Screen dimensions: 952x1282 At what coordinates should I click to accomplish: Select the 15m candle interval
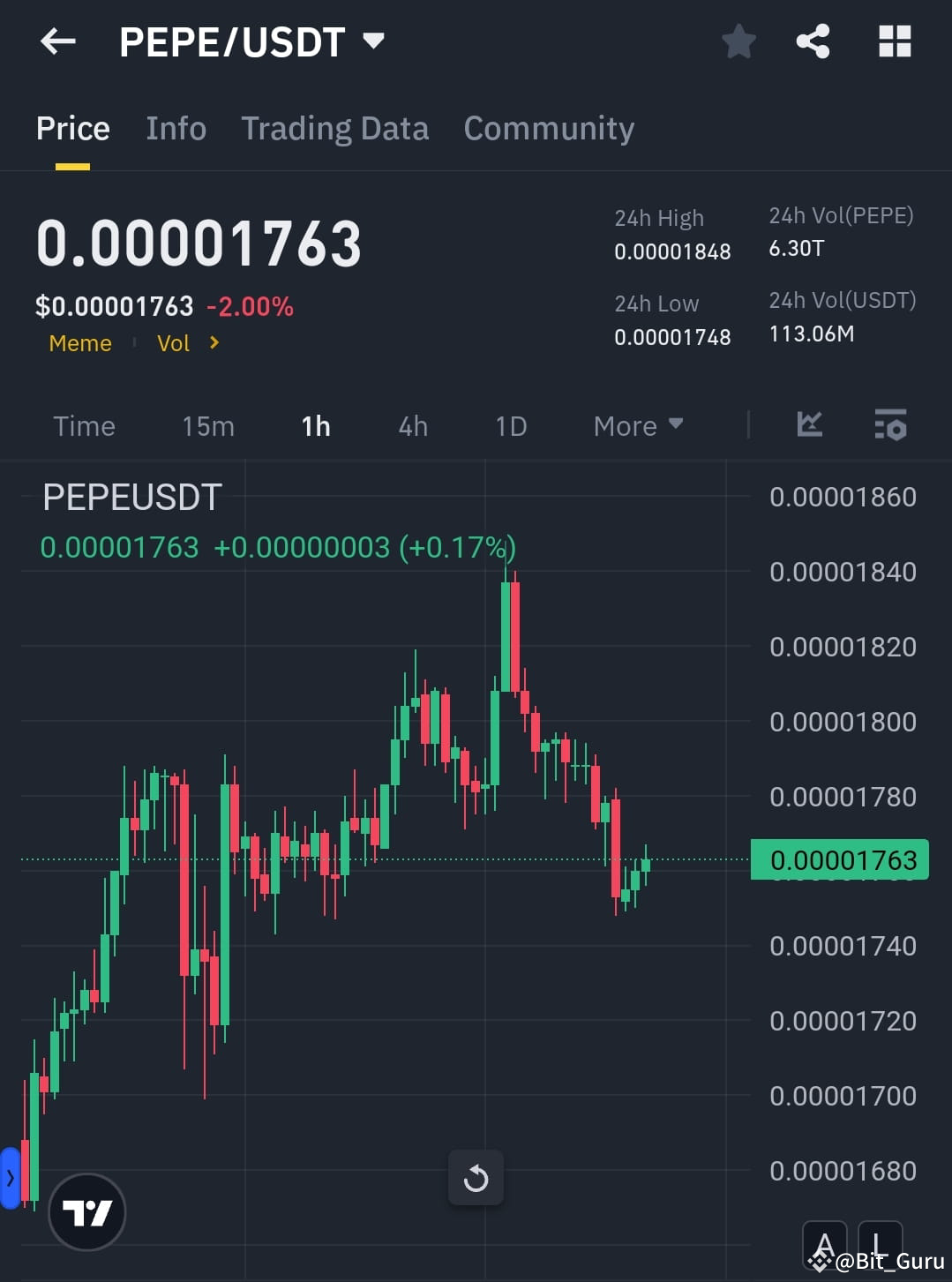(x=207, y=425)
